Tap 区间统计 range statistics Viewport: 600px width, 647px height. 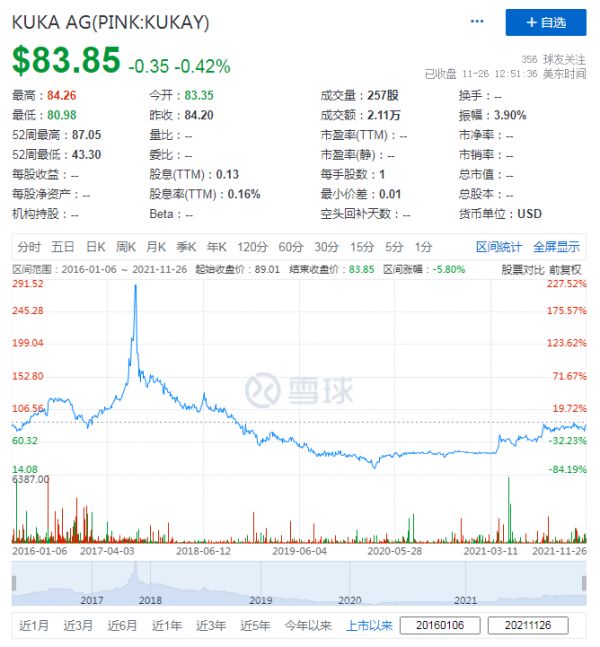click(x=499, y=247)
